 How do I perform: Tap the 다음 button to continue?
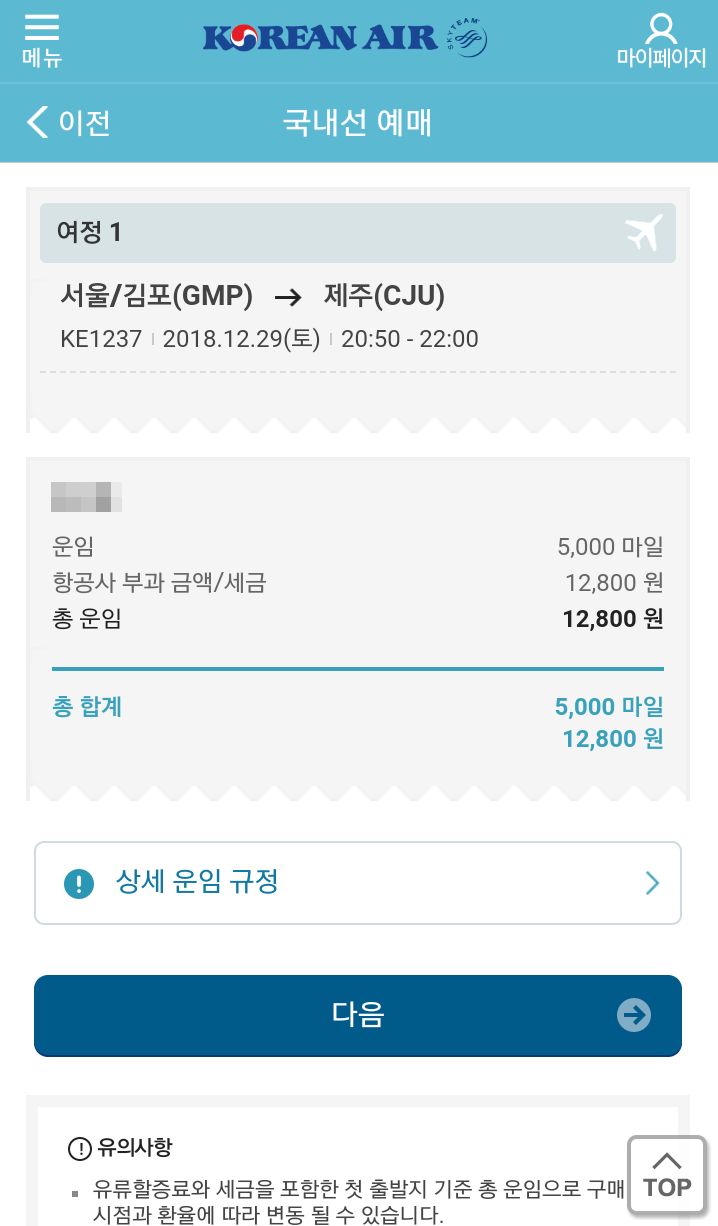358,1016
